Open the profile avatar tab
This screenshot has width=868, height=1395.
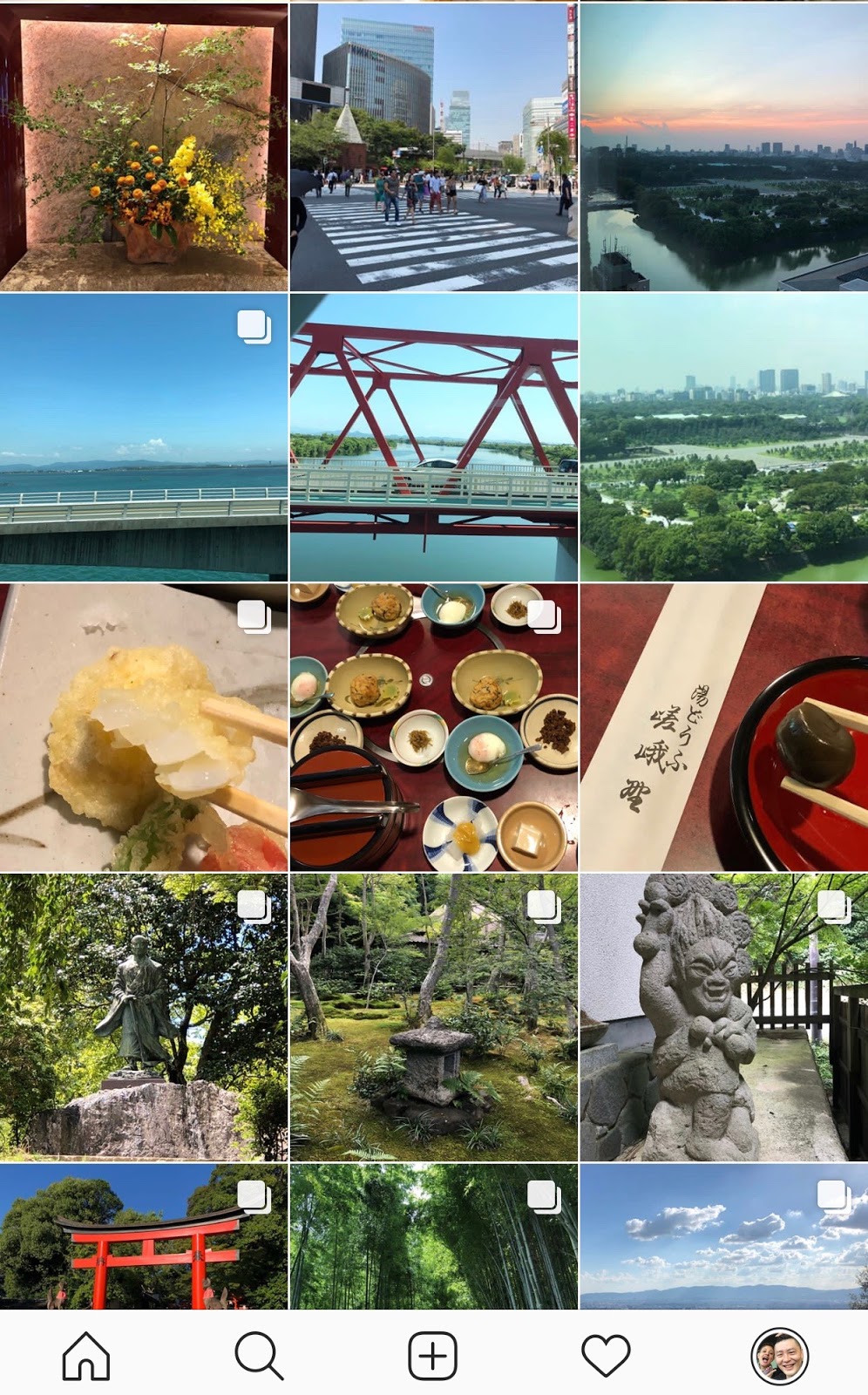[x=780, y=1356]
